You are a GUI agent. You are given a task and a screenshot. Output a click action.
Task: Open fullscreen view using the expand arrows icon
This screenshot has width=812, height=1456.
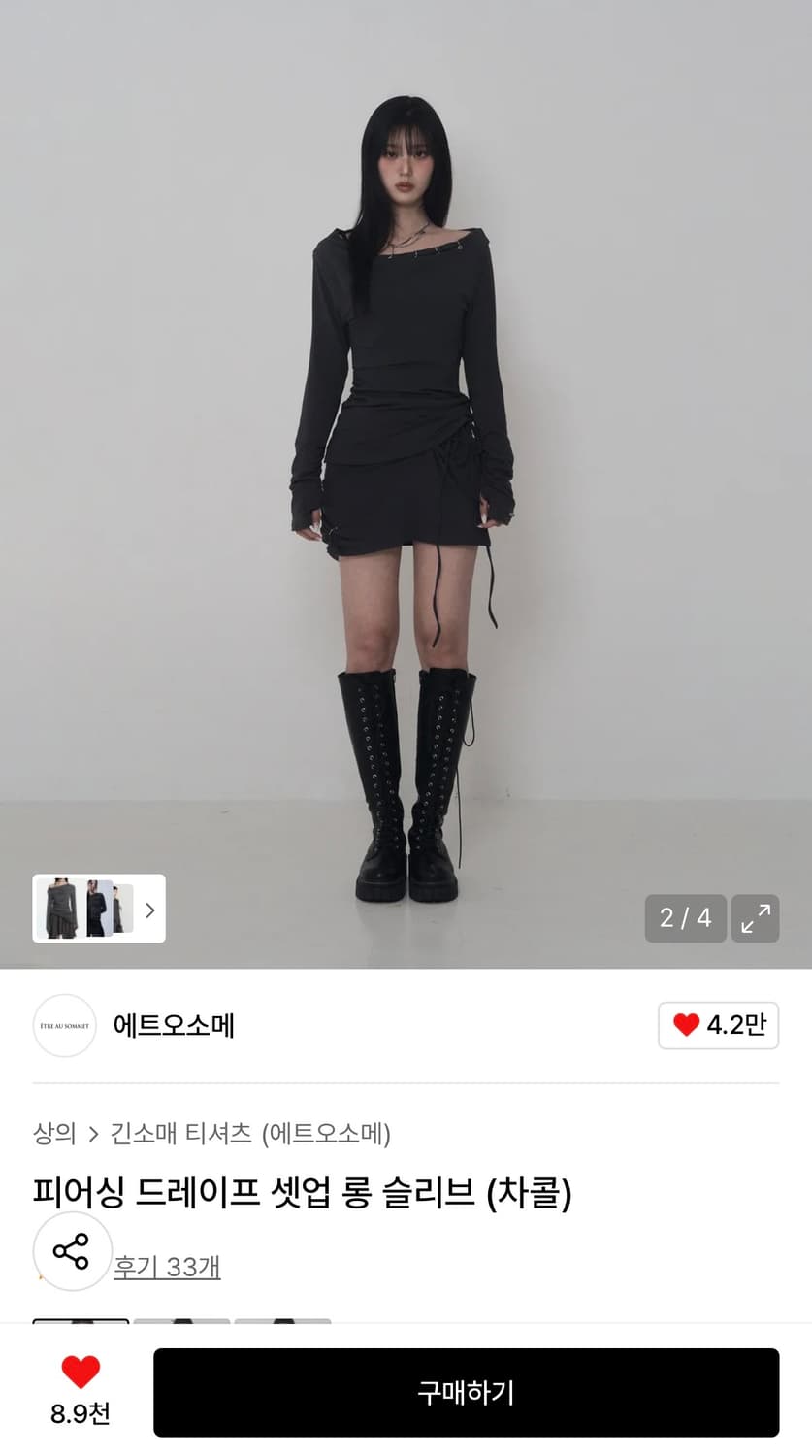[756, 918]
